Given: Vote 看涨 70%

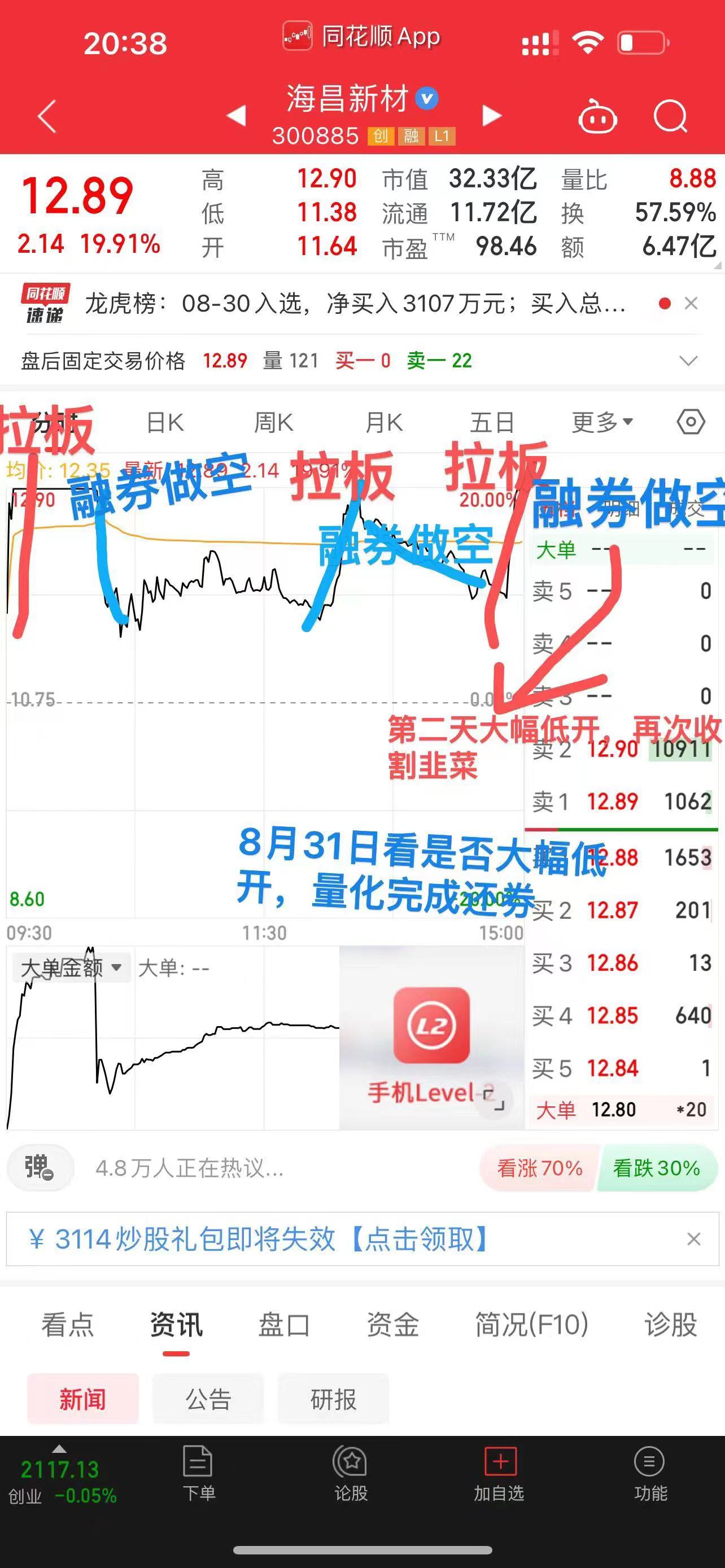Looking at the screenshot, I should coord(539,1168).
